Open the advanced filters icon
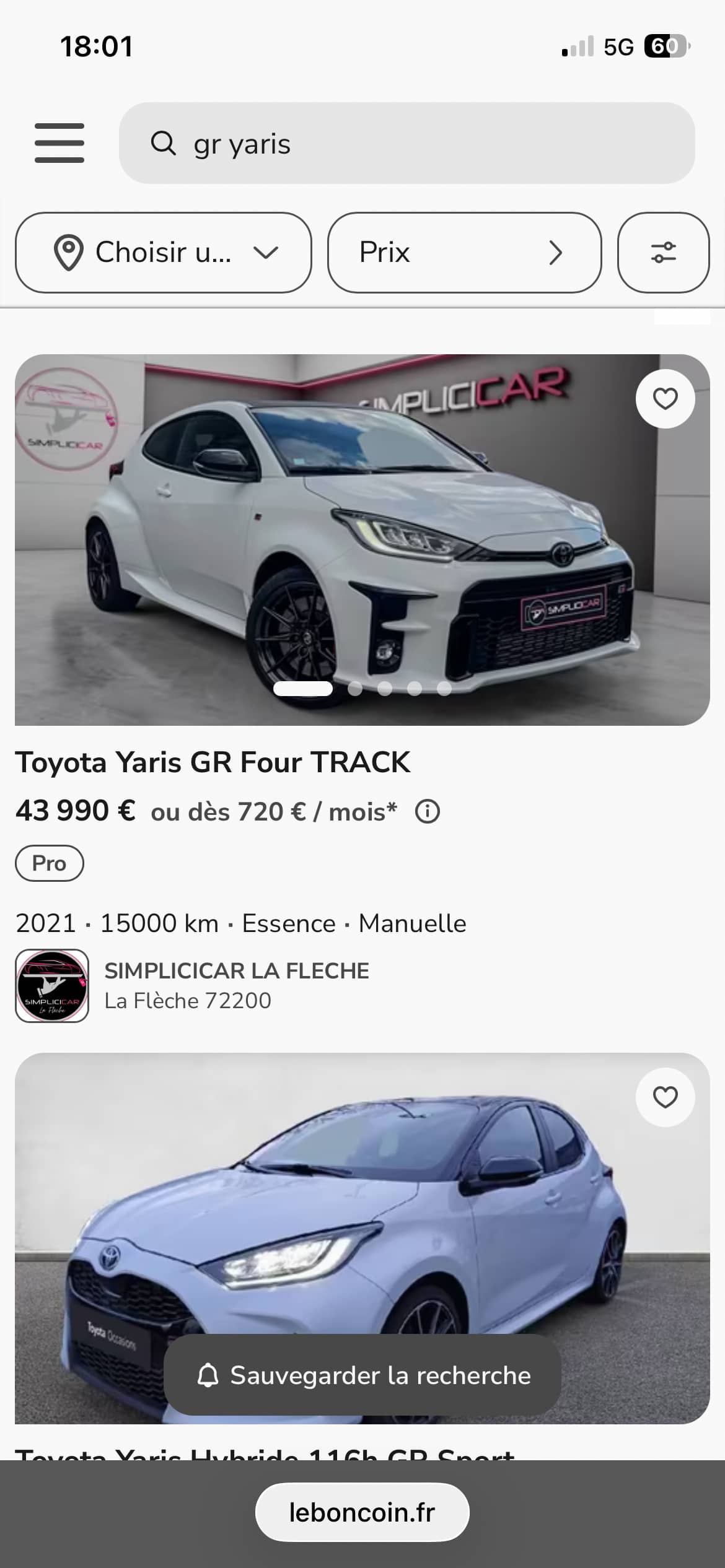 coord(663,253)
